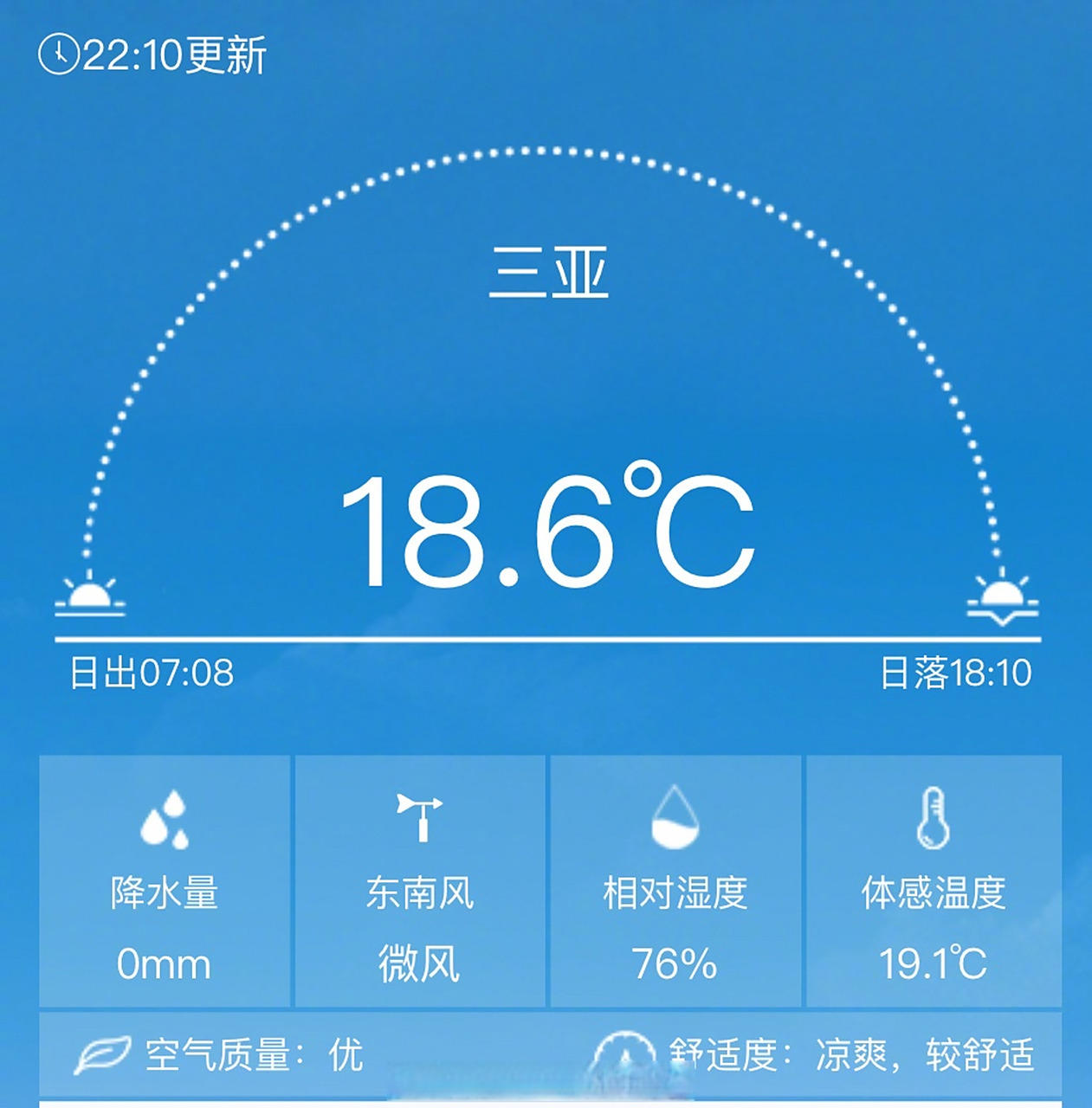Click the humidity droplet icon

[x=675, y=817]
